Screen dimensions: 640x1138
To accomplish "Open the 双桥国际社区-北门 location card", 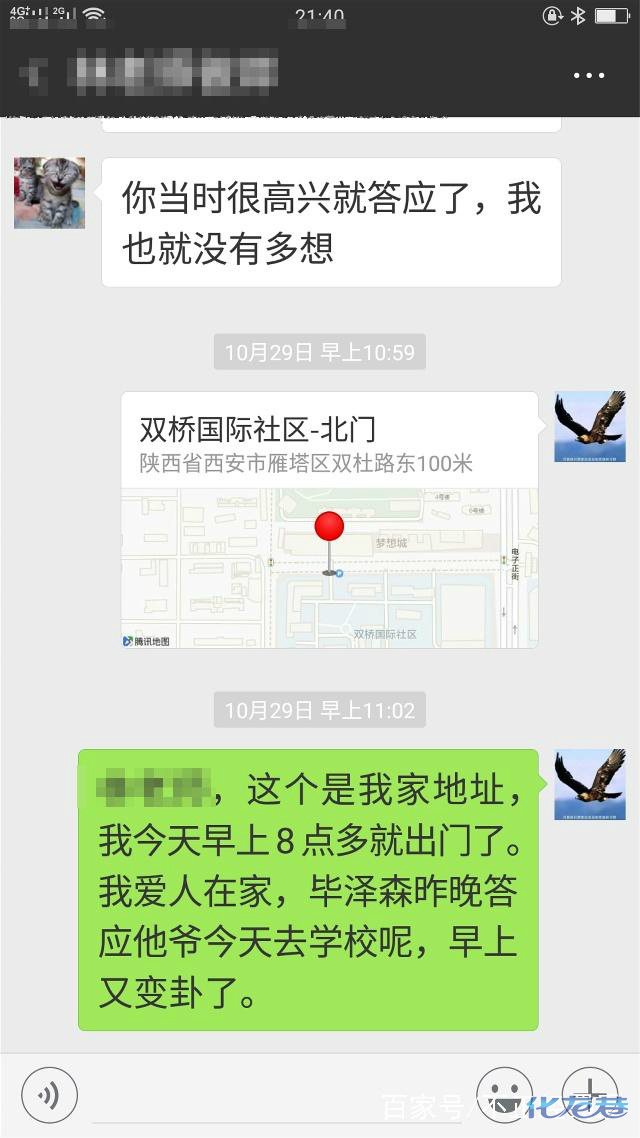I will (329, 519).
